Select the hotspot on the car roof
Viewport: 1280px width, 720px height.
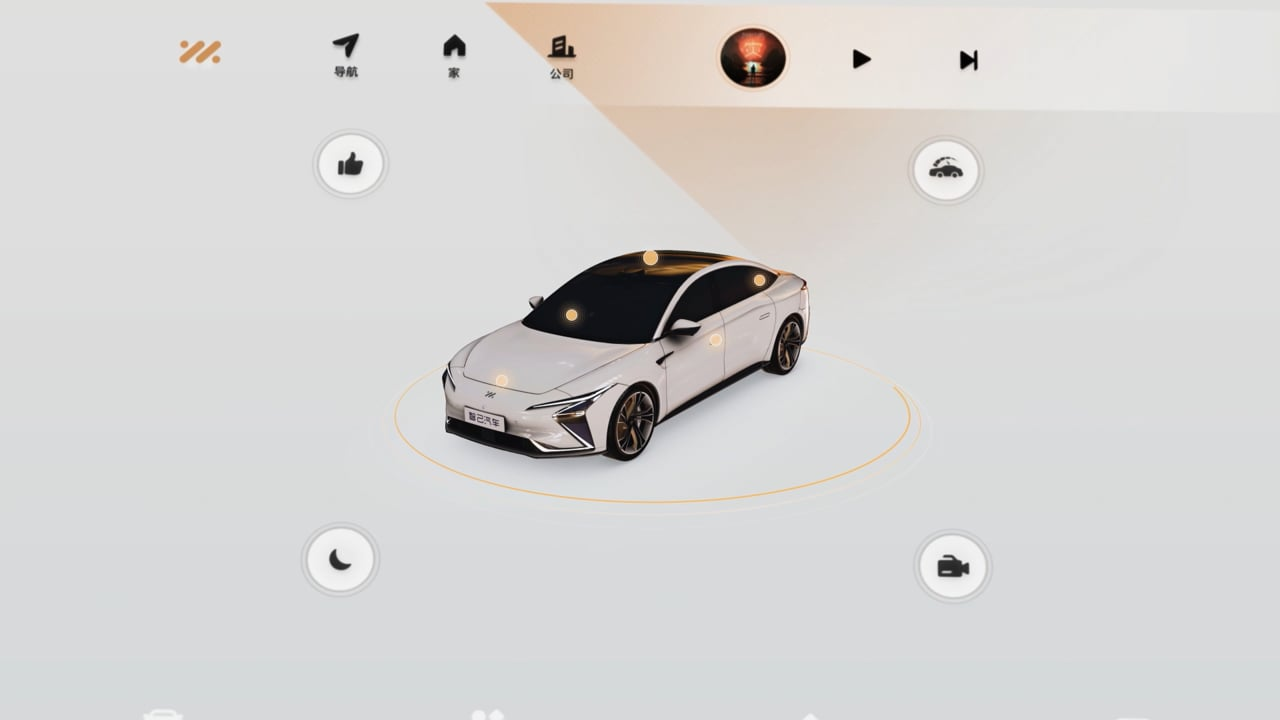pyautogui.click(x=650, y=258)
